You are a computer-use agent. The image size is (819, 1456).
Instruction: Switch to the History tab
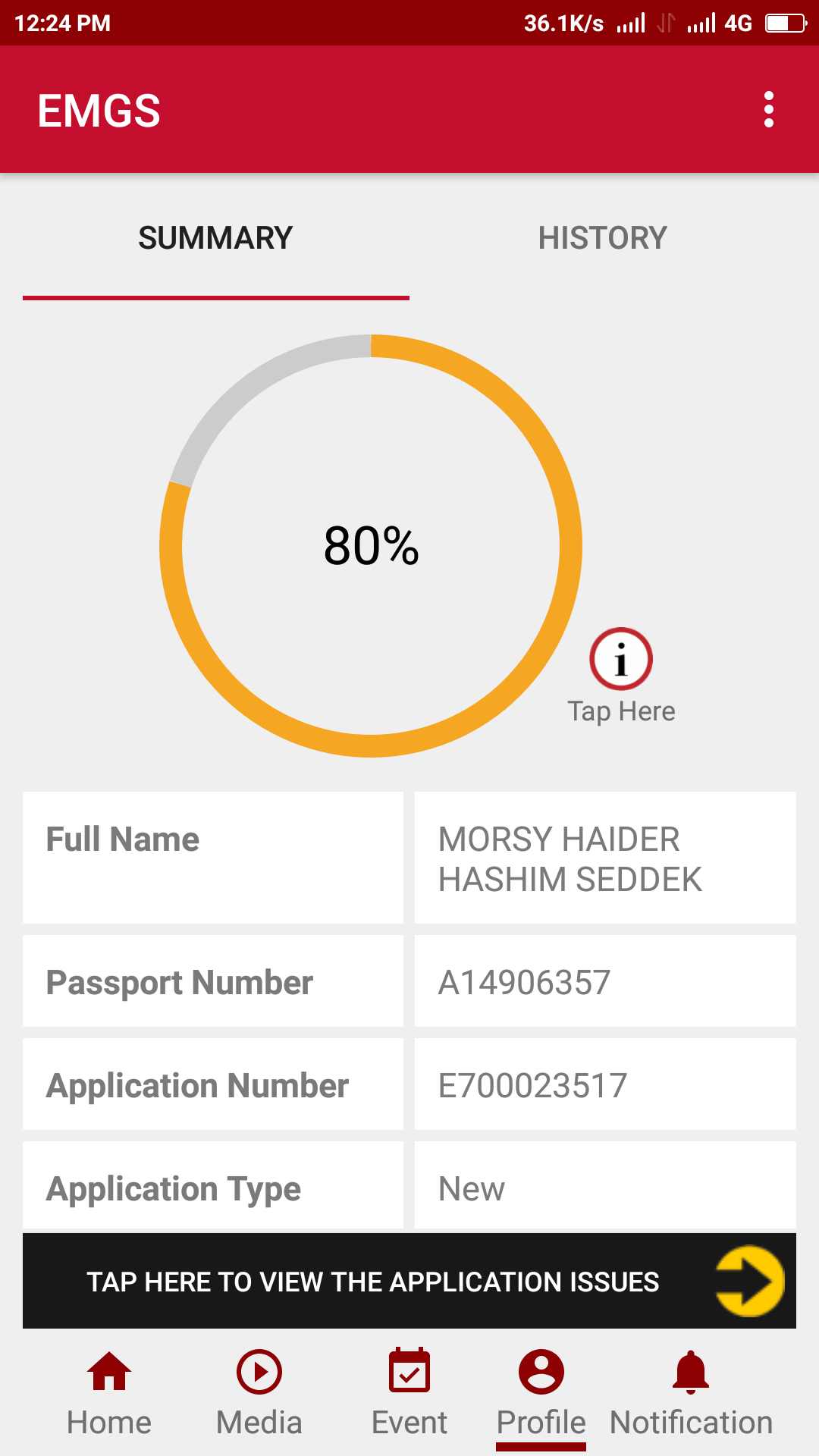click(602, 238)
